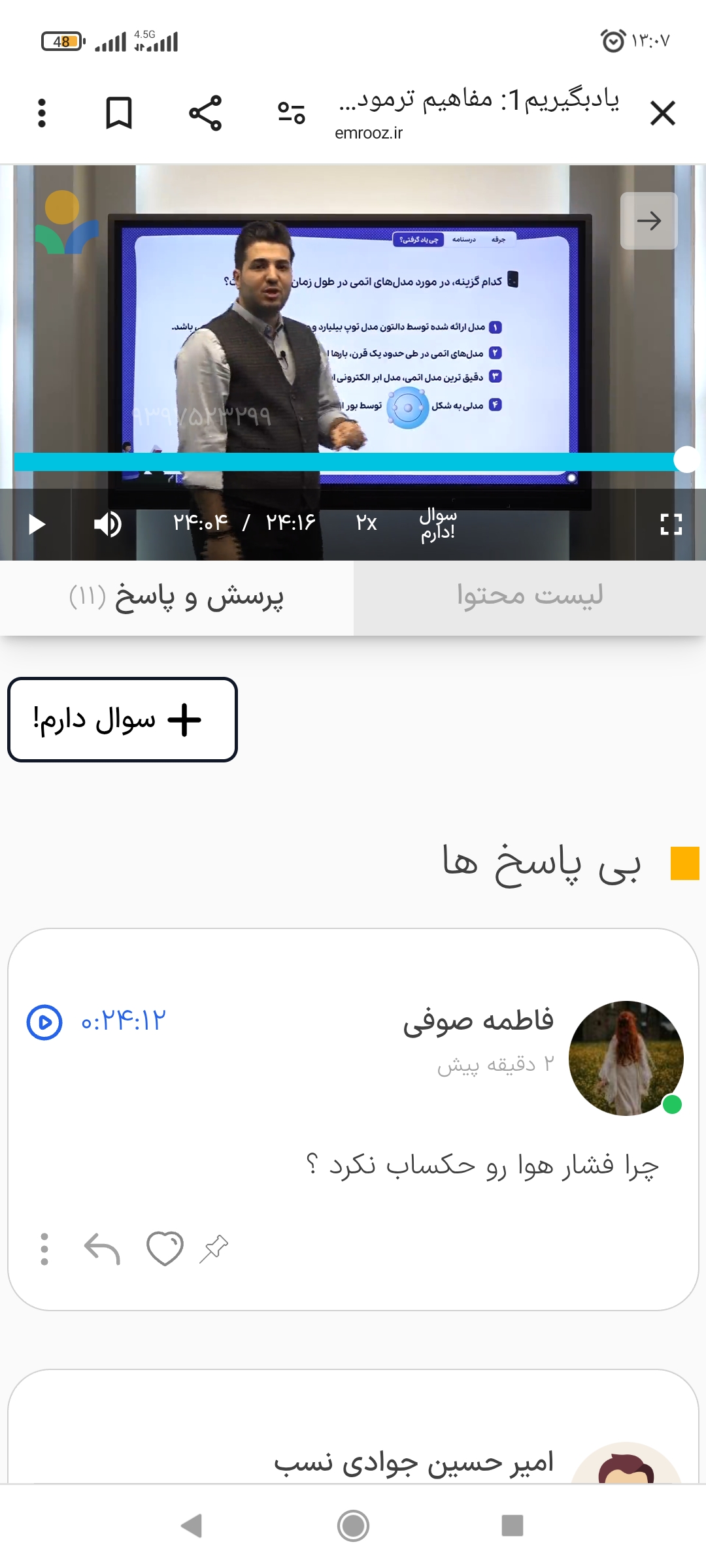The width and height of the screenshot is (706, 1568).
Task: Close the browser tab with X
Action: pyautogui.click(x=662, y=114)
